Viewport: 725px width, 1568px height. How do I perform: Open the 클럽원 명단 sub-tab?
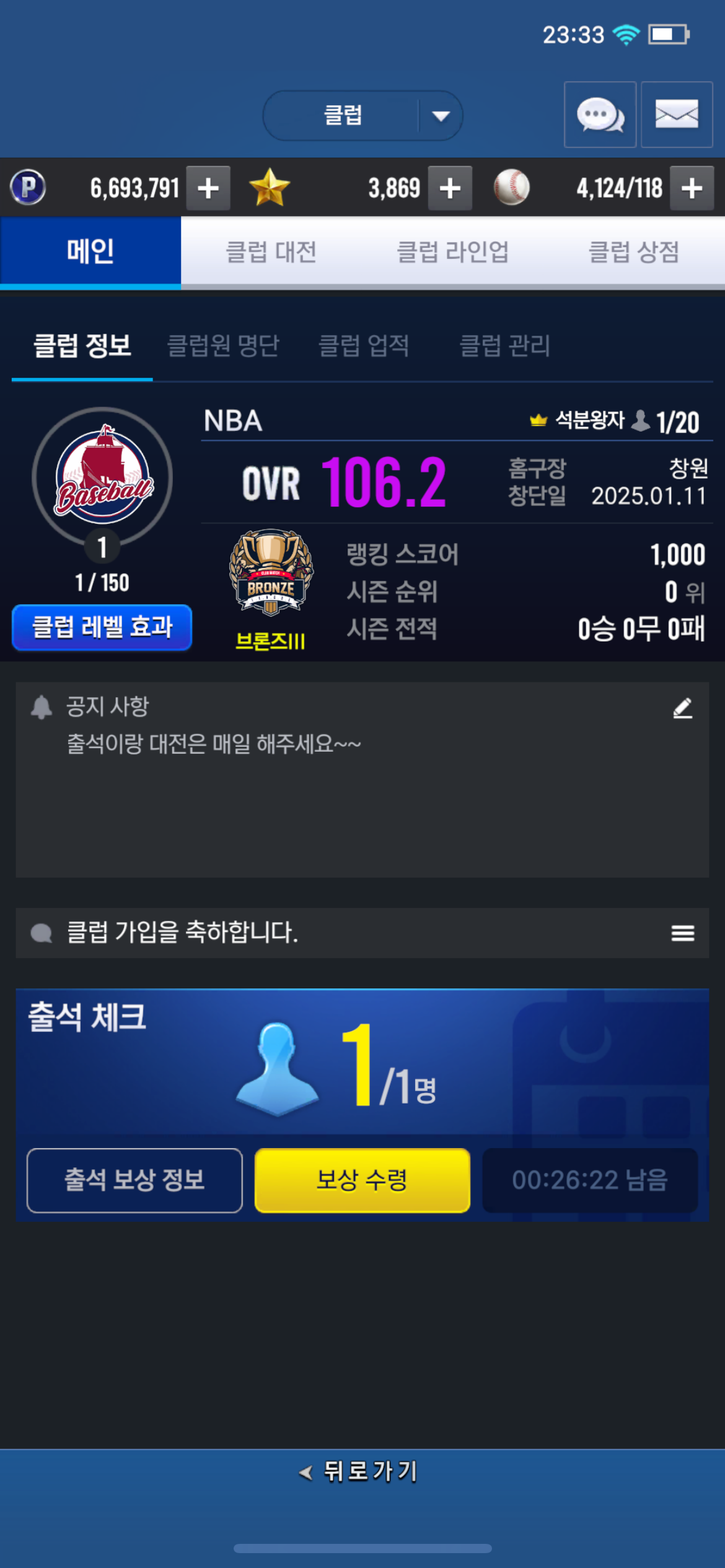pyautogui.click(x=223, y=346)
